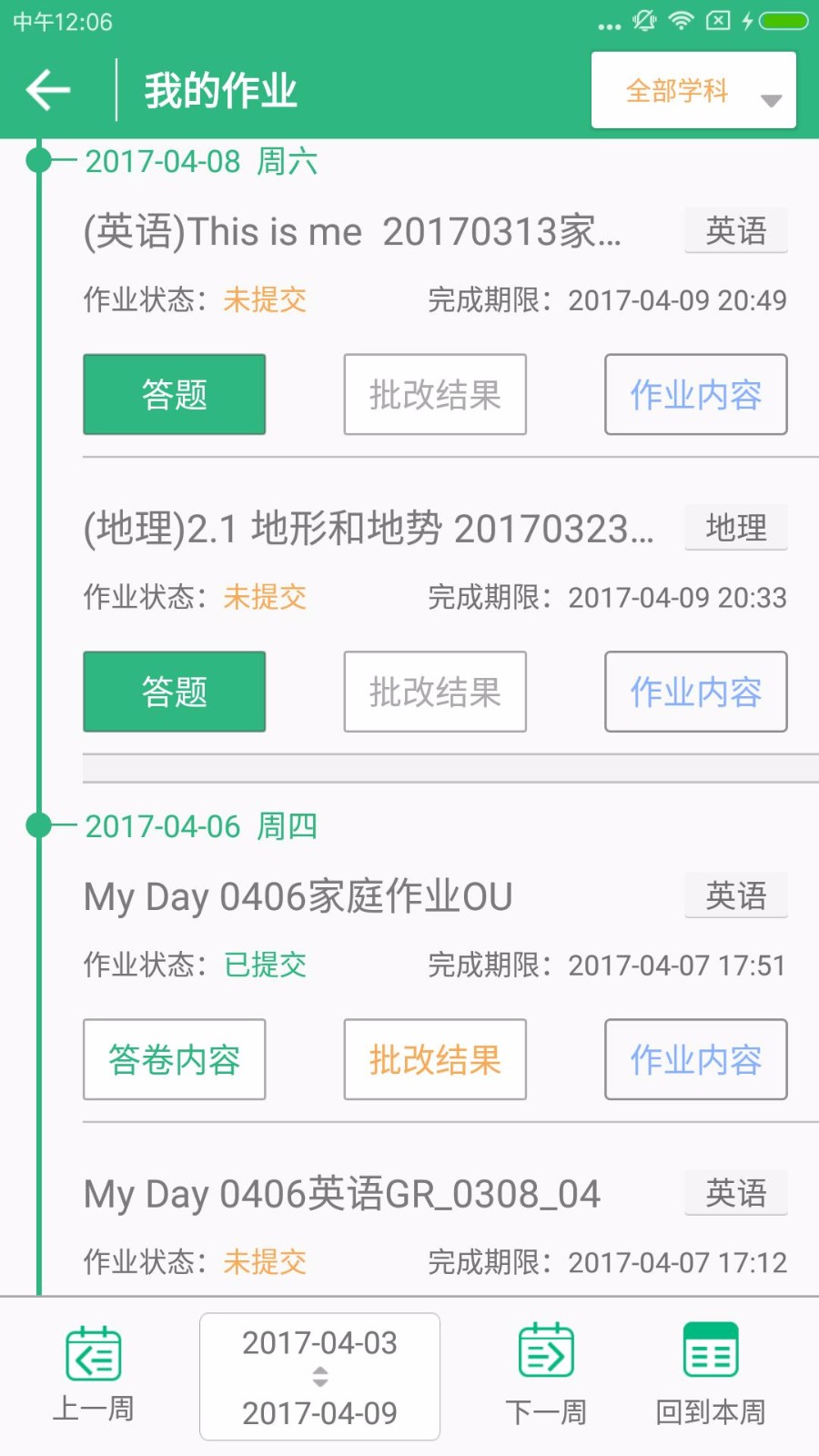The image size is (819, 1456).
Task: View 批改结果 for 地形和地势 homework
Action: [435, 692]
